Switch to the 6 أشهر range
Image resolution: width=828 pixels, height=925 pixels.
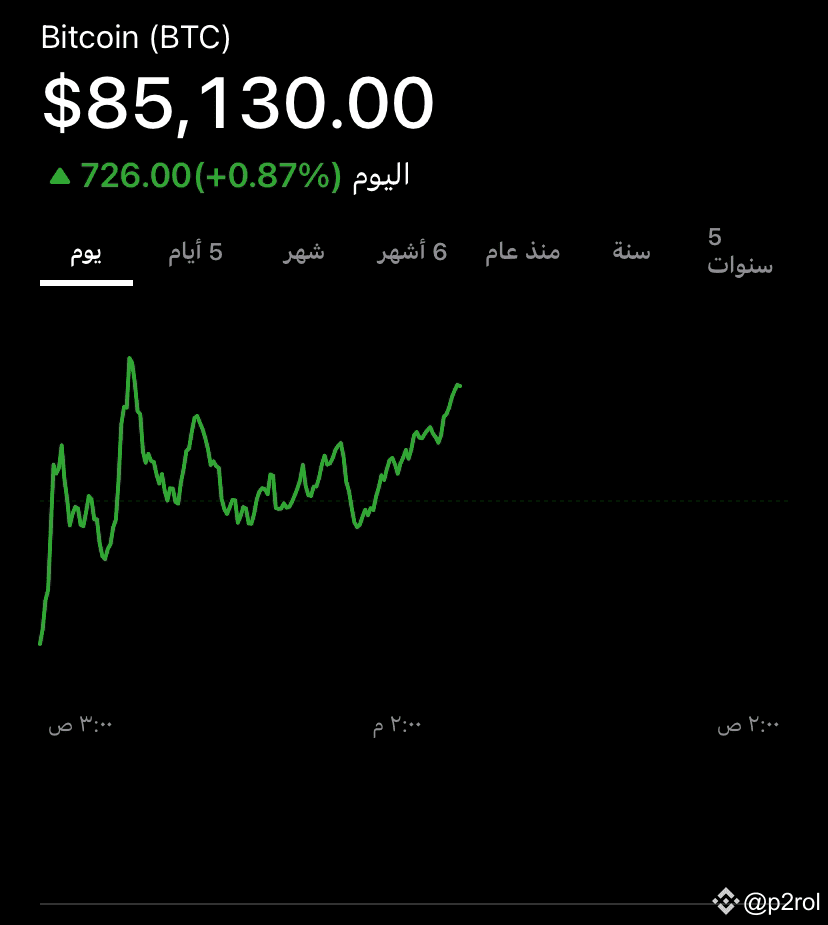tap(412, 252)
